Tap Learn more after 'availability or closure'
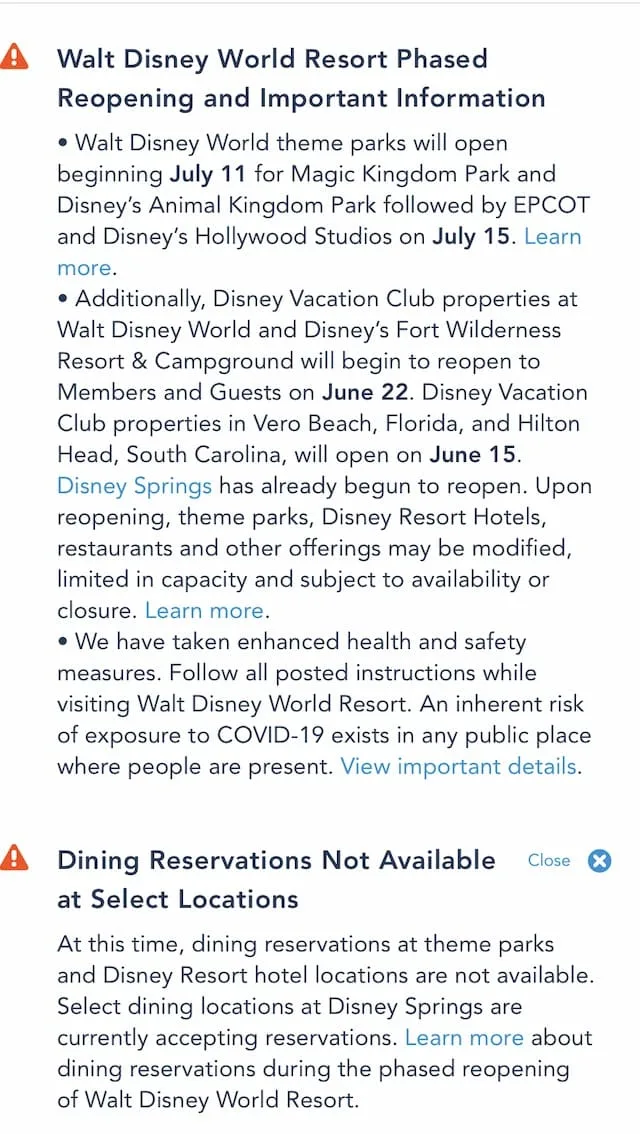 tap(205, 610)
